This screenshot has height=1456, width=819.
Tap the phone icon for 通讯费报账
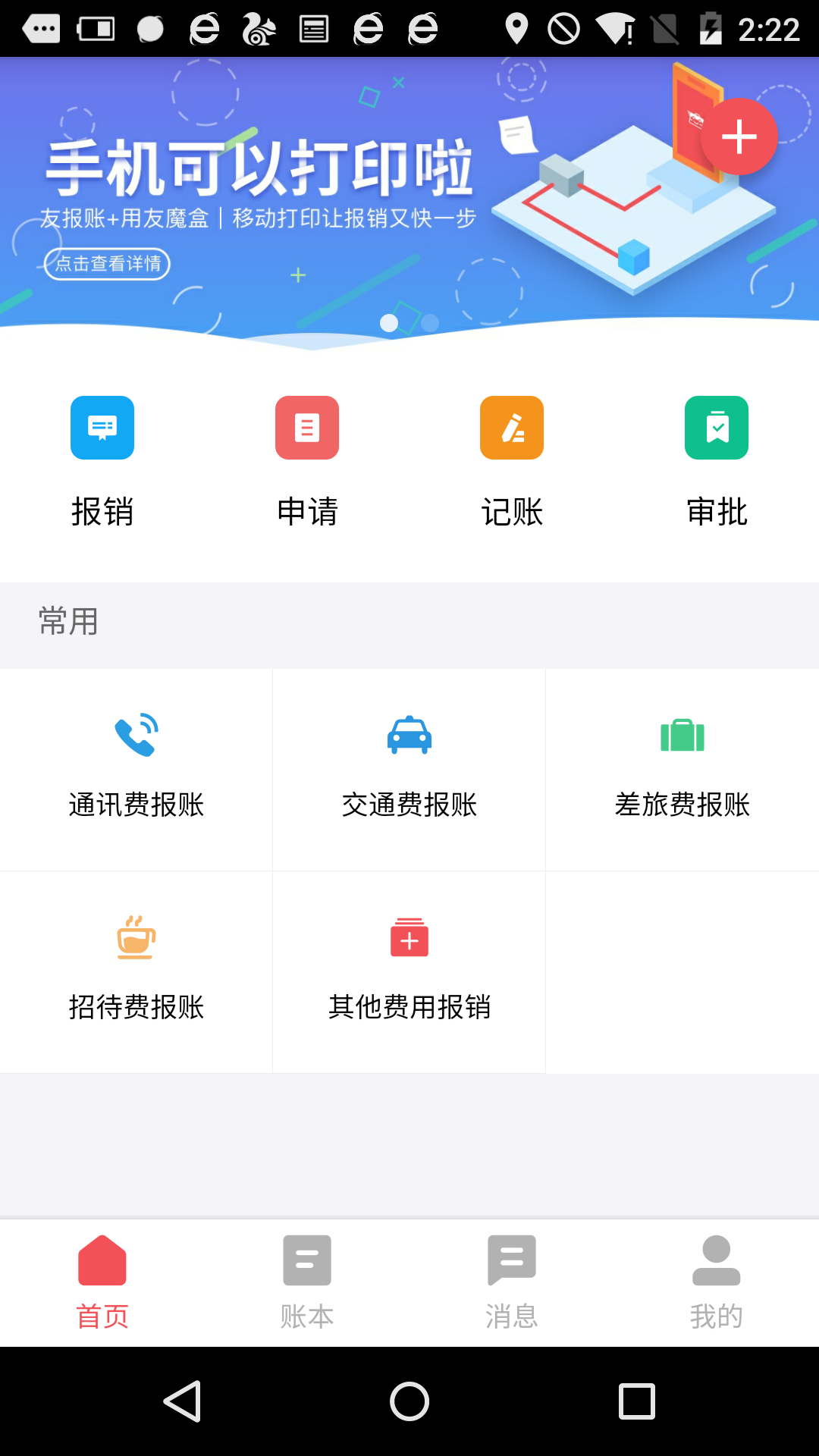pos(136,734)
